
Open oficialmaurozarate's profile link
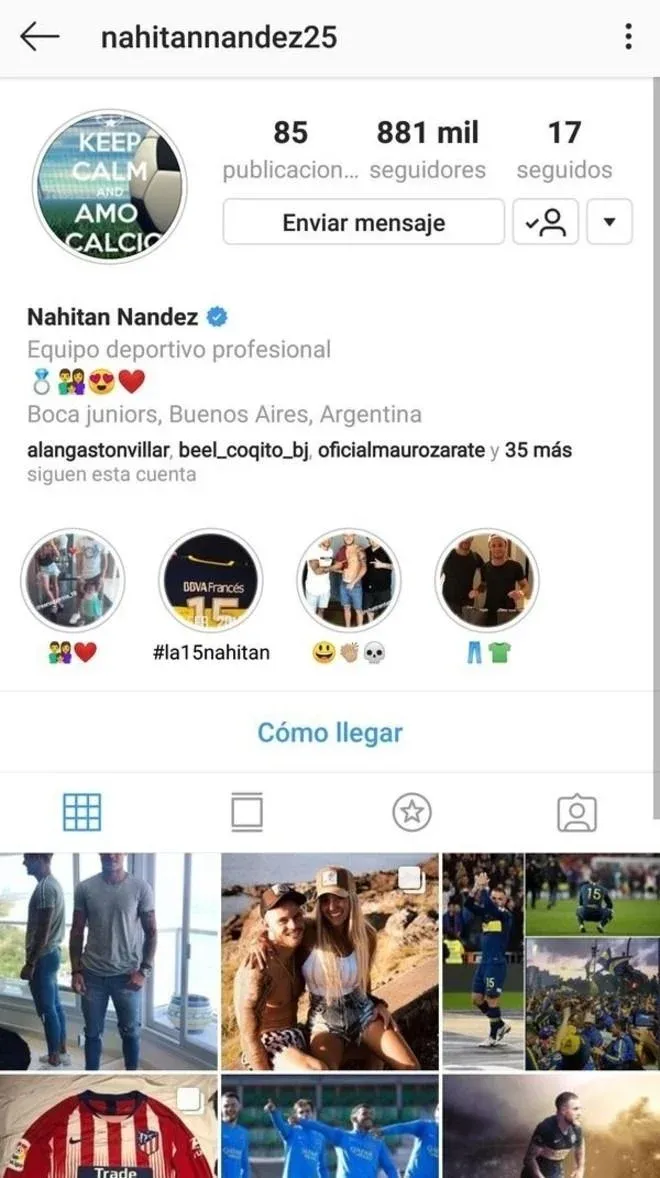[x=401, y=450]
